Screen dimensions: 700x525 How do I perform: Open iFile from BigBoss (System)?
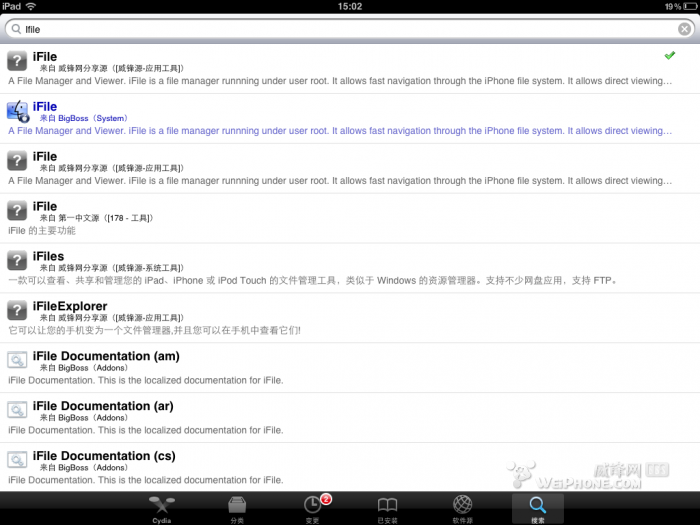tap(340, 118)
